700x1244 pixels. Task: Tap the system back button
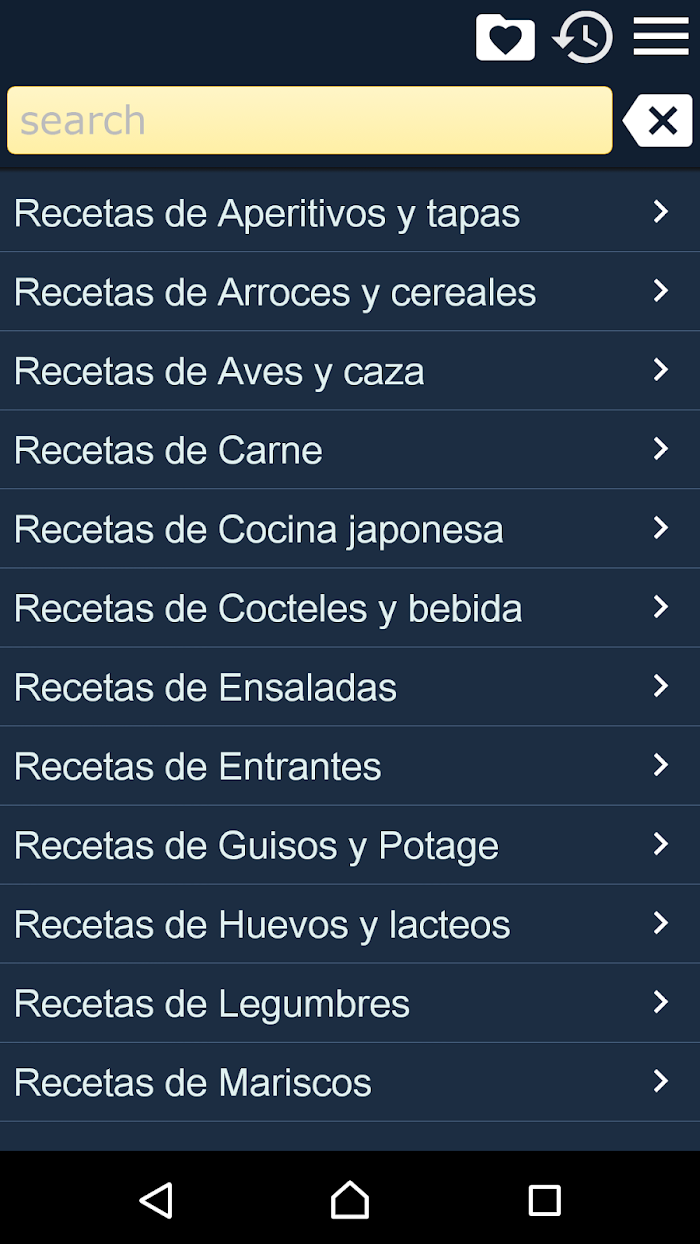tap(156, 1199)
